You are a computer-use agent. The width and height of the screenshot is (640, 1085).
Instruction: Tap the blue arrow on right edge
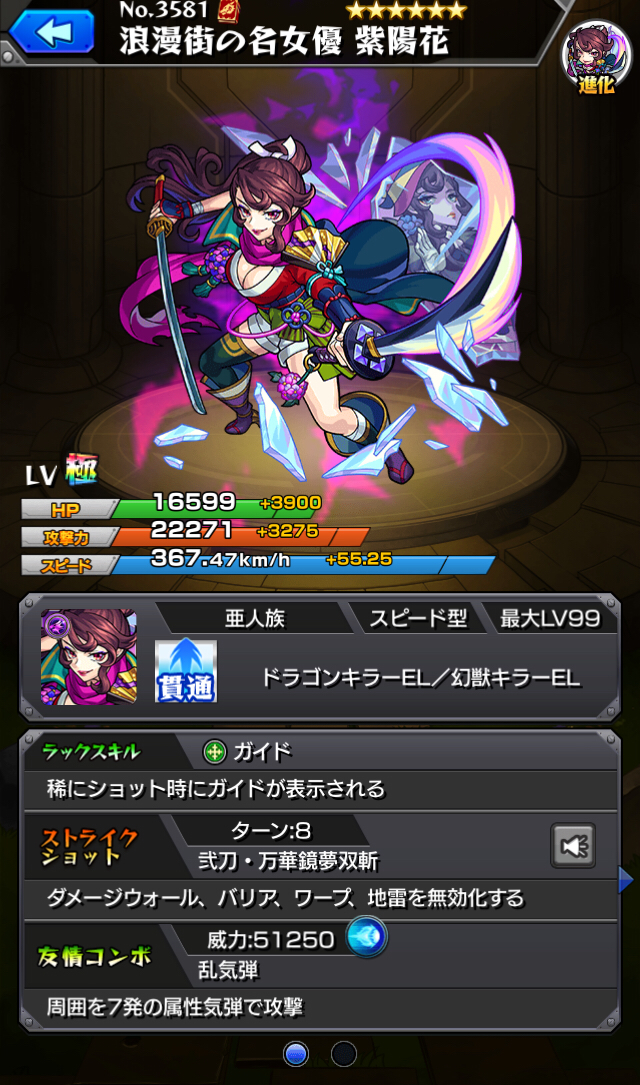[x=626, y=881]
